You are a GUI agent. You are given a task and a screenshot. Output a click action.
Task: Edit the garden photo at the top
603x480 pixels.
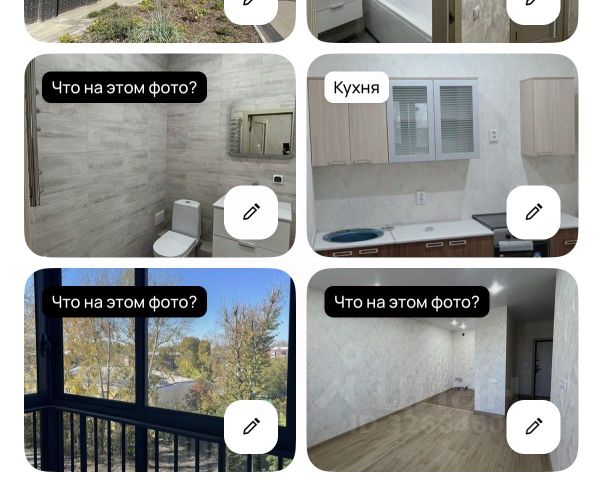click(x=251, y=8)
